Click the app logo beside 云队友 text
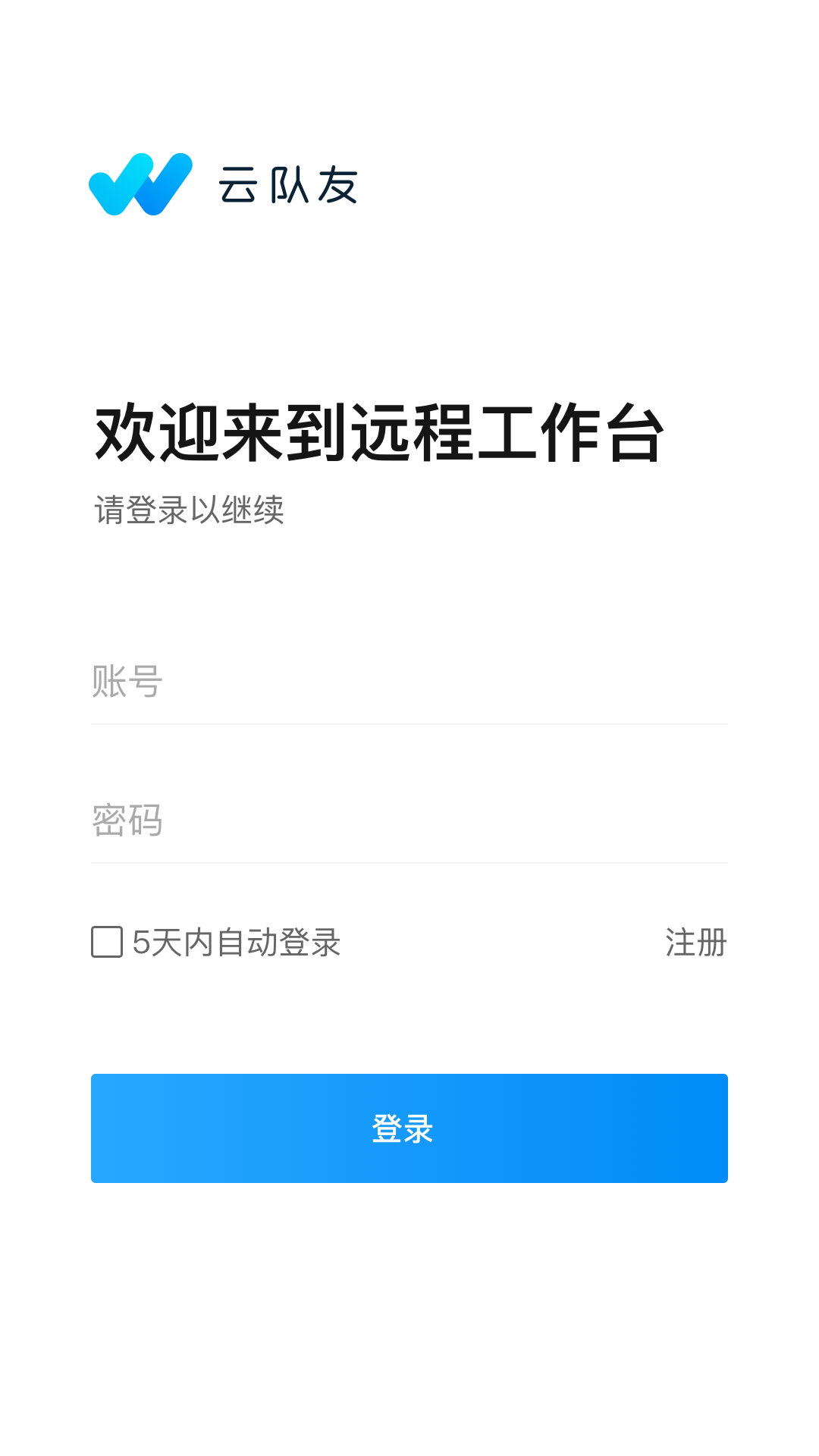819x1456 pixels. point(140,184)
